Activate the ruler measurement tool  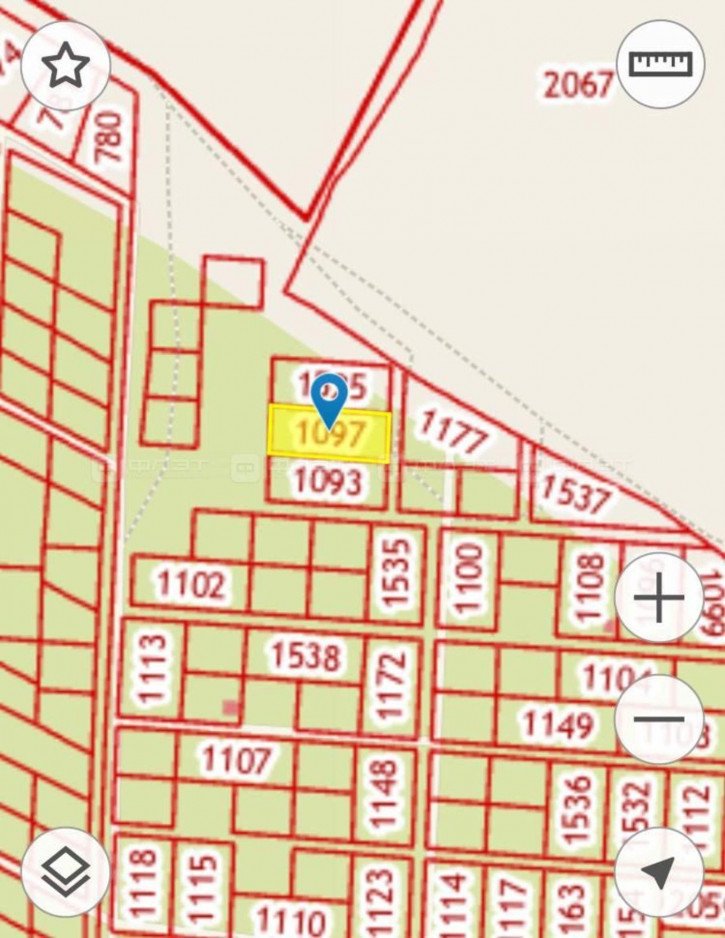click(x=660, y=64)
